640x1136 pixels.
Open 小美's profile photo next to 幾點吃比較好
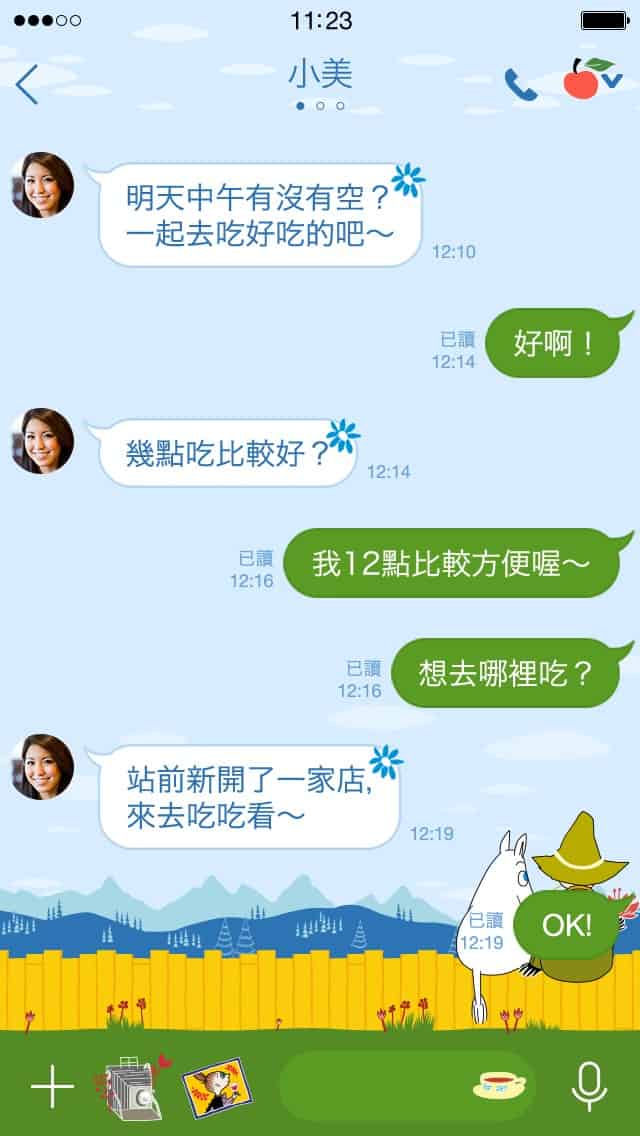42,441
